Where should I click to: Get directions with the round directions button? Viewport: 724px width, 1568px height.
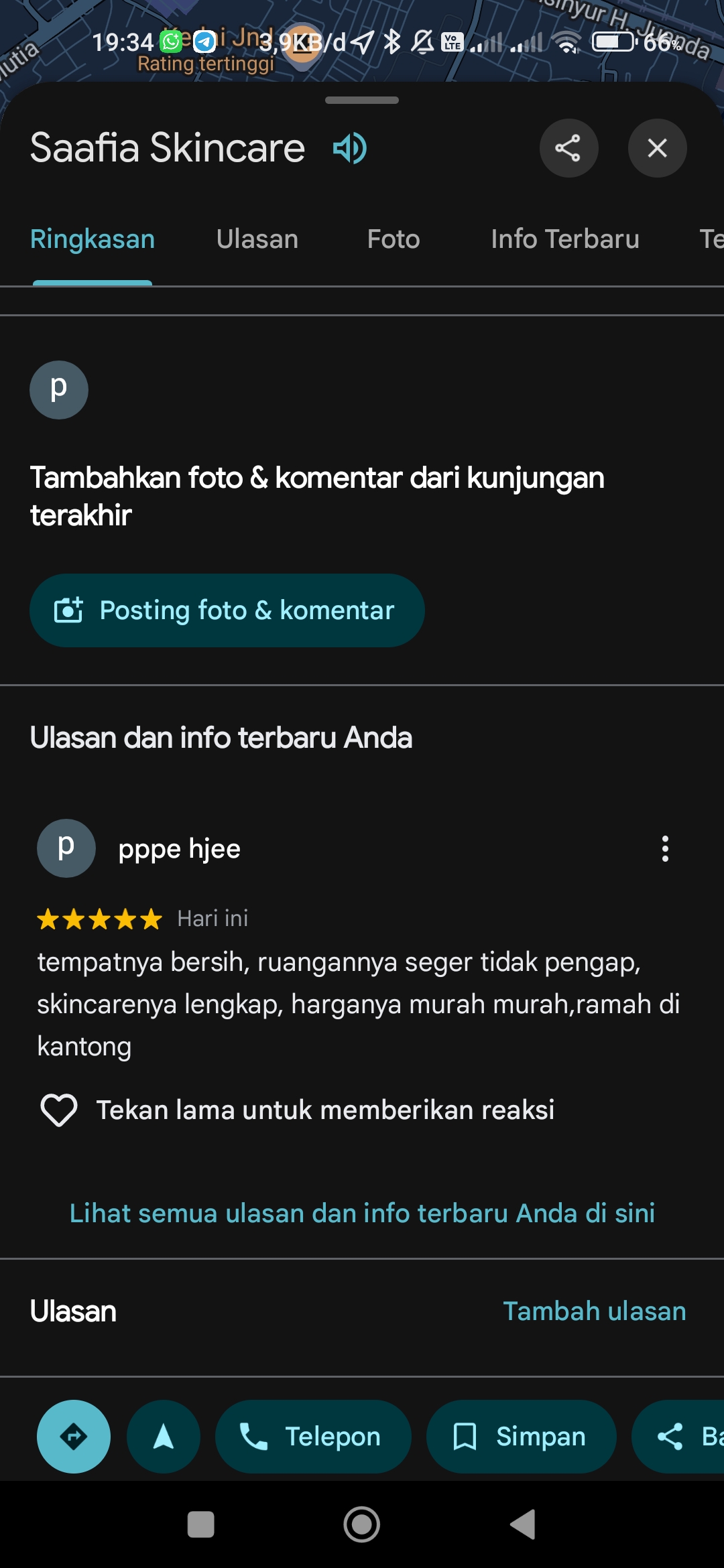[x=74, y=1437]
